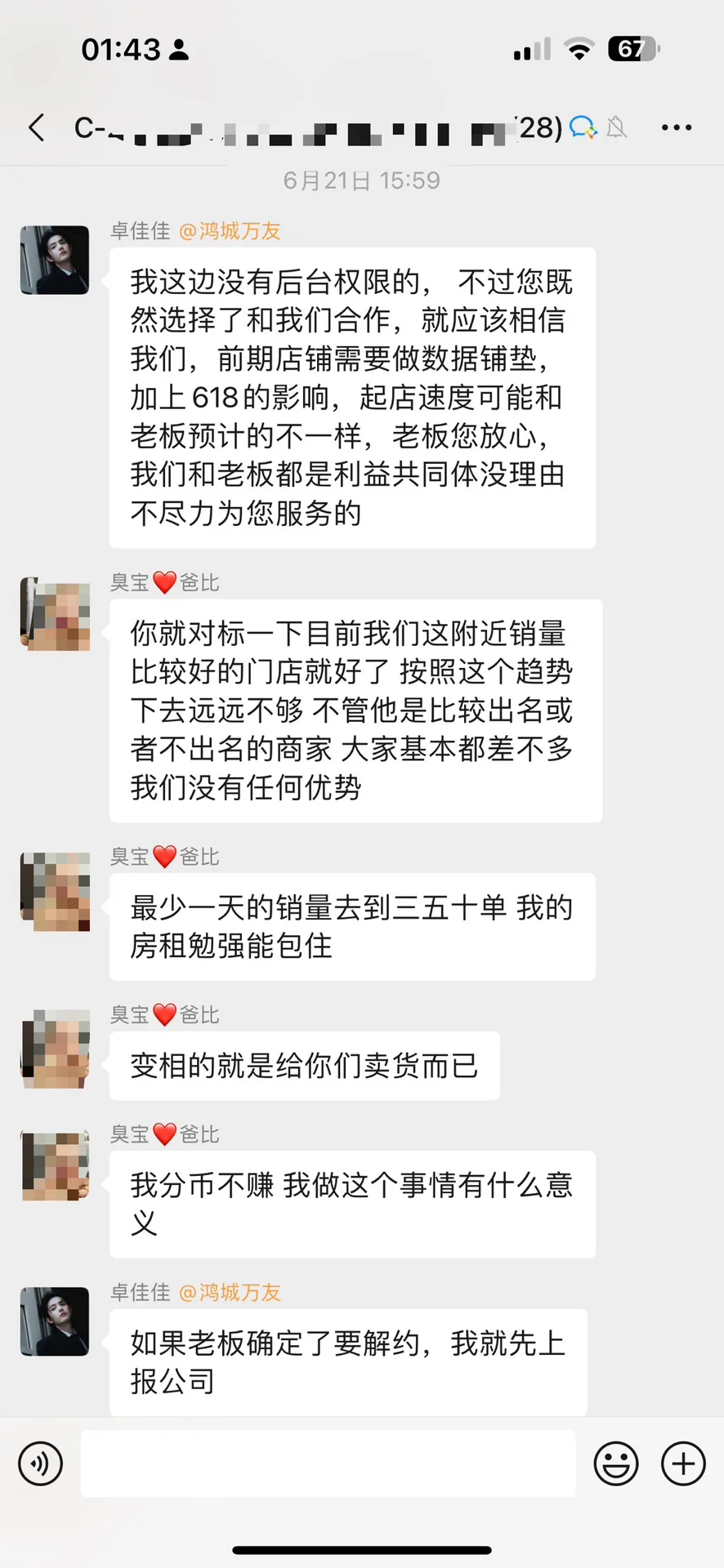Open 卓佳佳's avatar beside the 没有后台权限 message

tap(55, 260)
